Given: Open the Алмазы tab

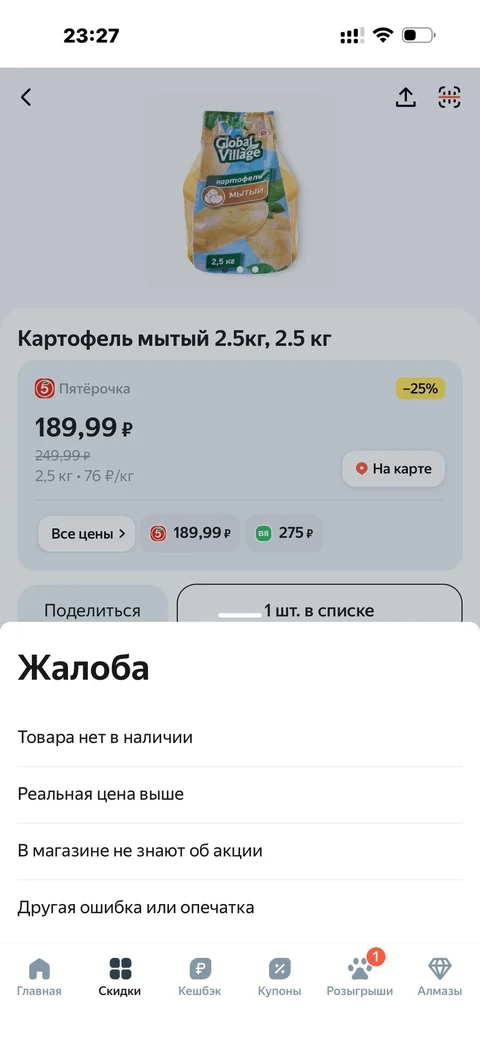Looking at the screenshot, I should click(x=439, y=977).
